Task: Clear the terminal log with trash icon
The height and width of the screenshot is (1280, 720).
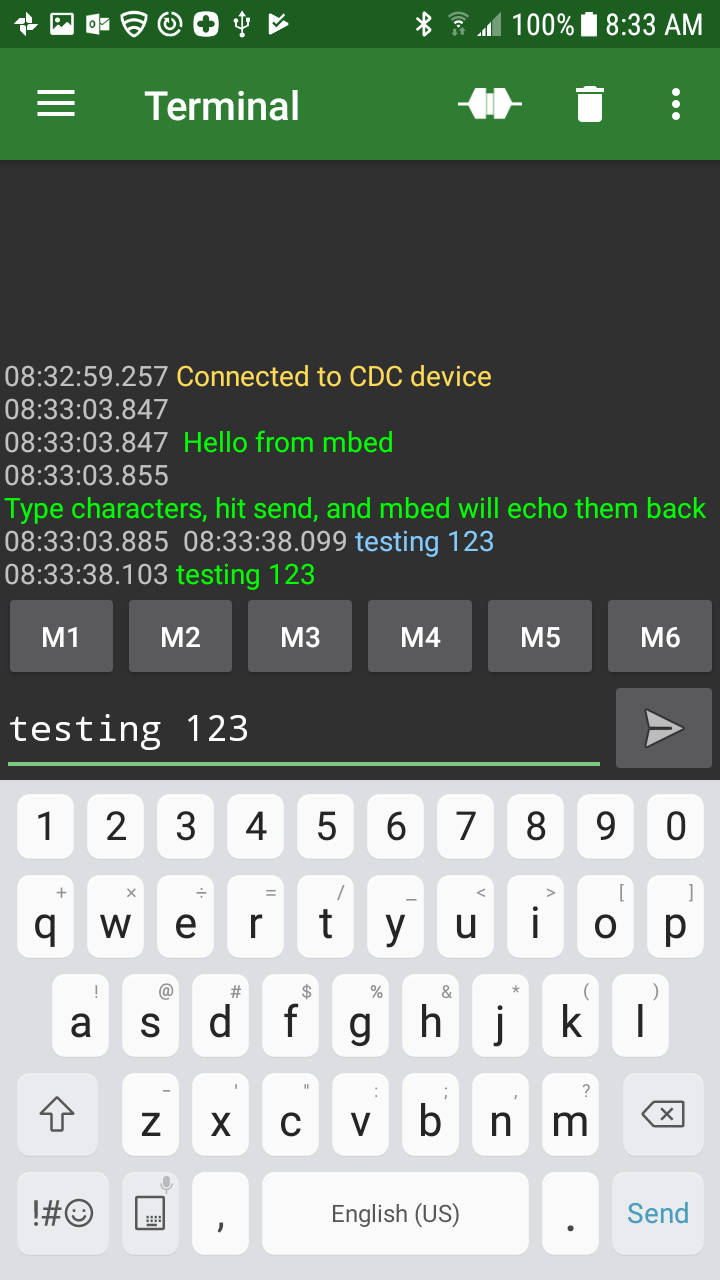Action: click(x=590, y=104)
